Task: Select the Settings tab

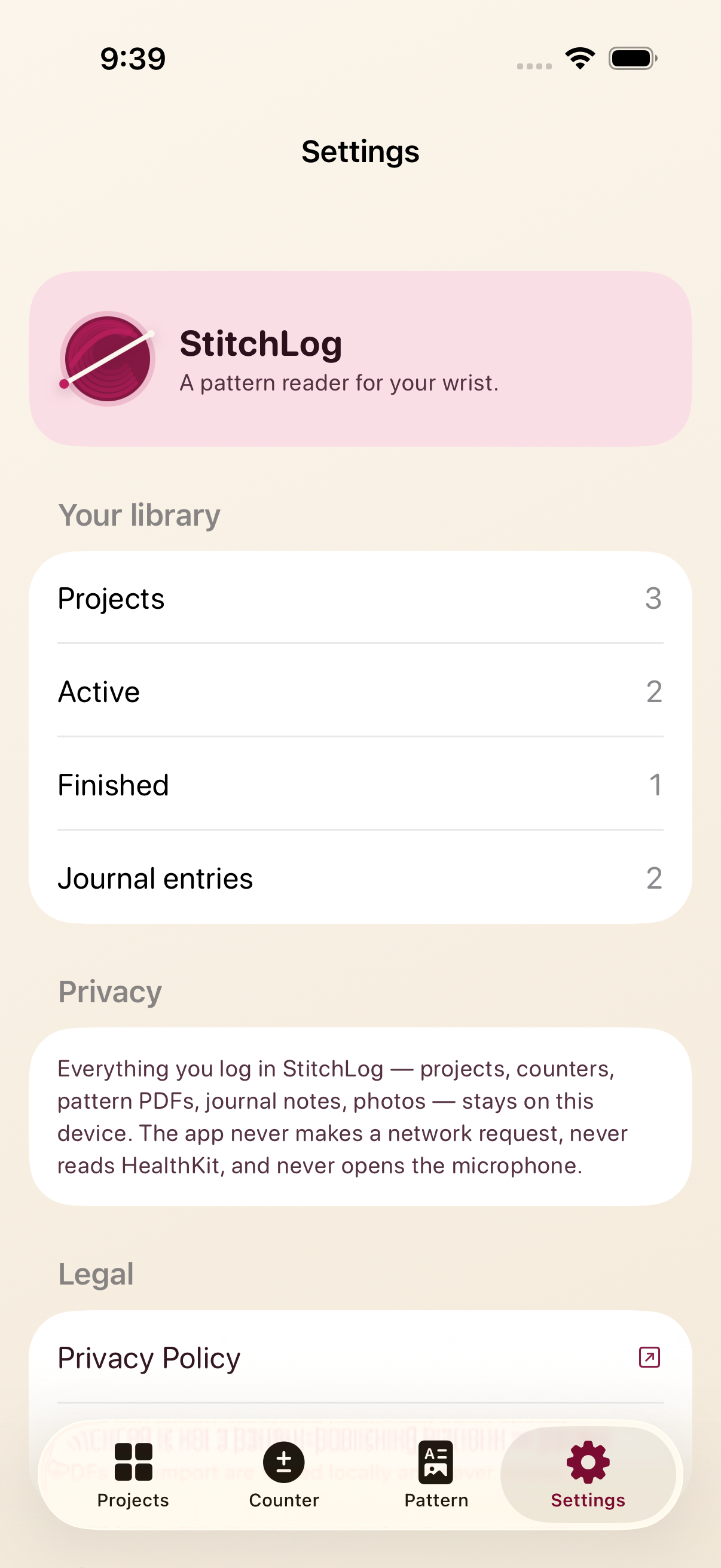Action: click(588, 1474)
